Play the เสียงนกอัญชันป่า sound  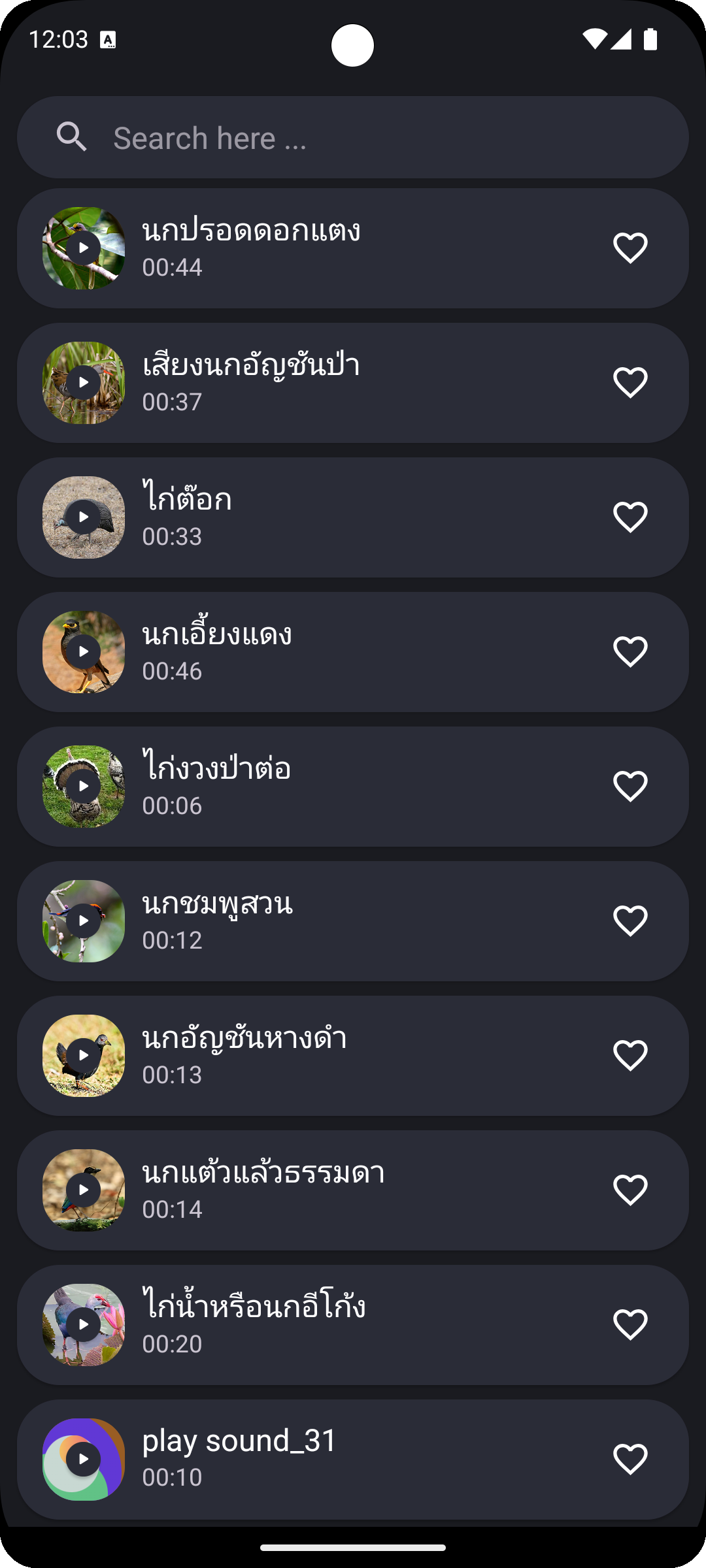pyautogui.click(x=84, y=382)
